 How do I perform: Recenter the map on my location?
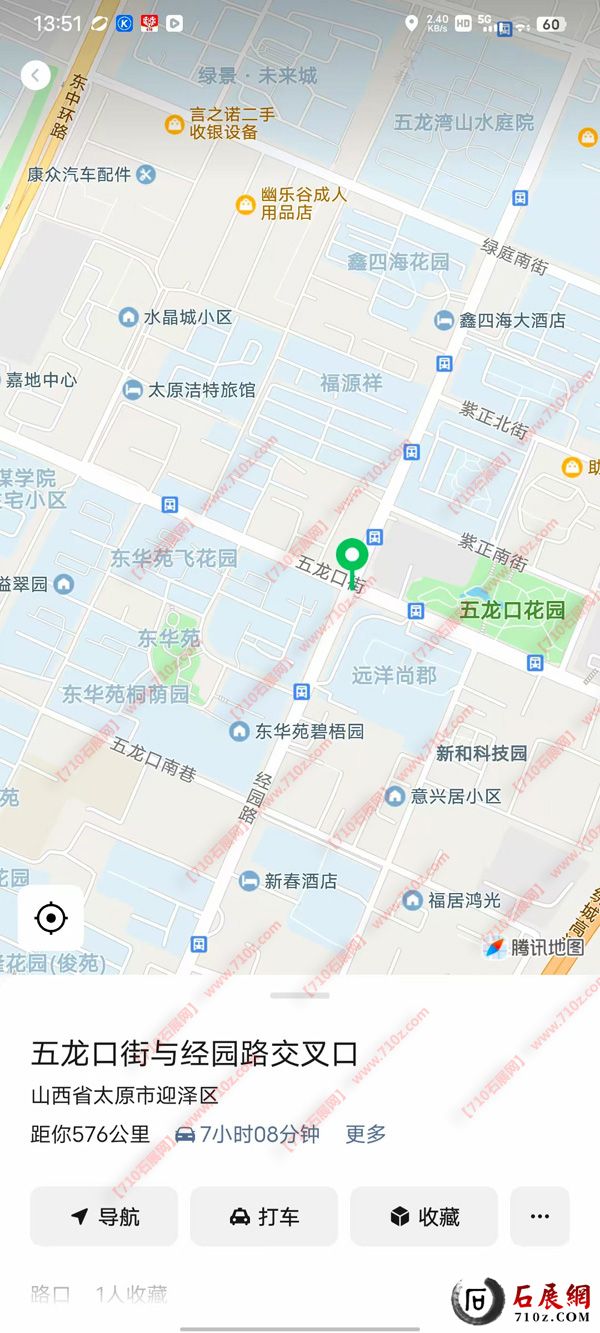(x=51, y=917)
